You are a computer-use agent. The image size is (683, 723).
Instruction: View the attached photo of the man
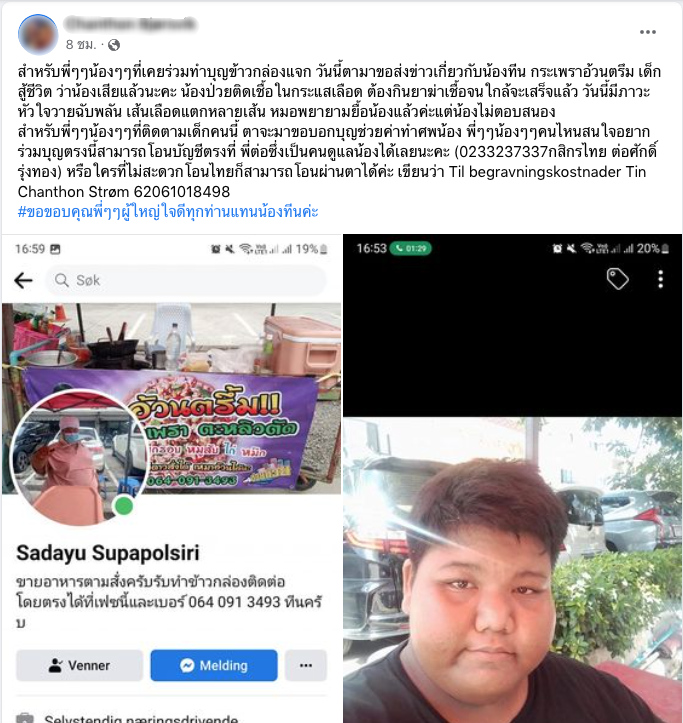click(x=512, y=478)
